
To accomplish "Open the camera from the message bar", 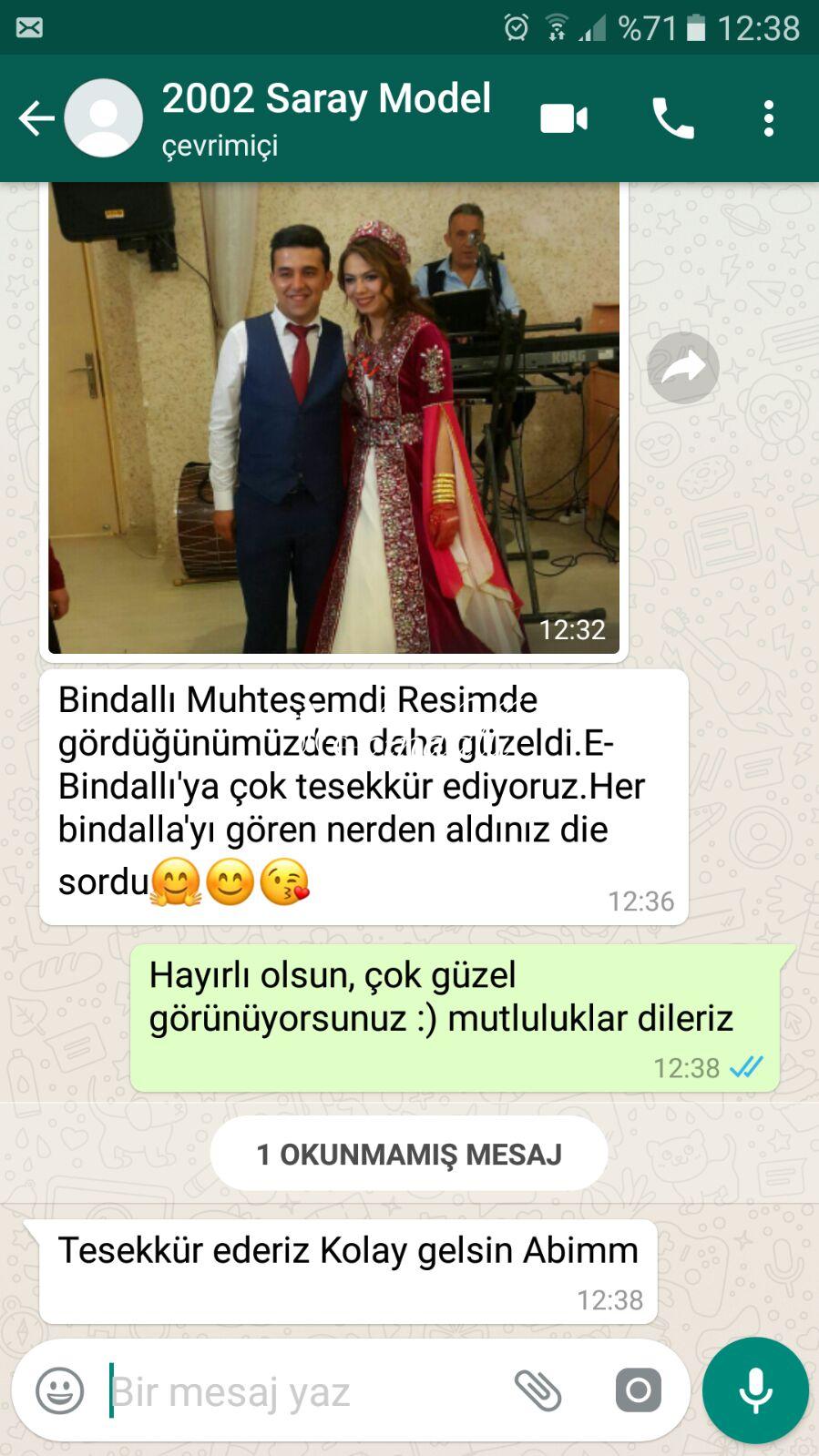I will 638,1390.
